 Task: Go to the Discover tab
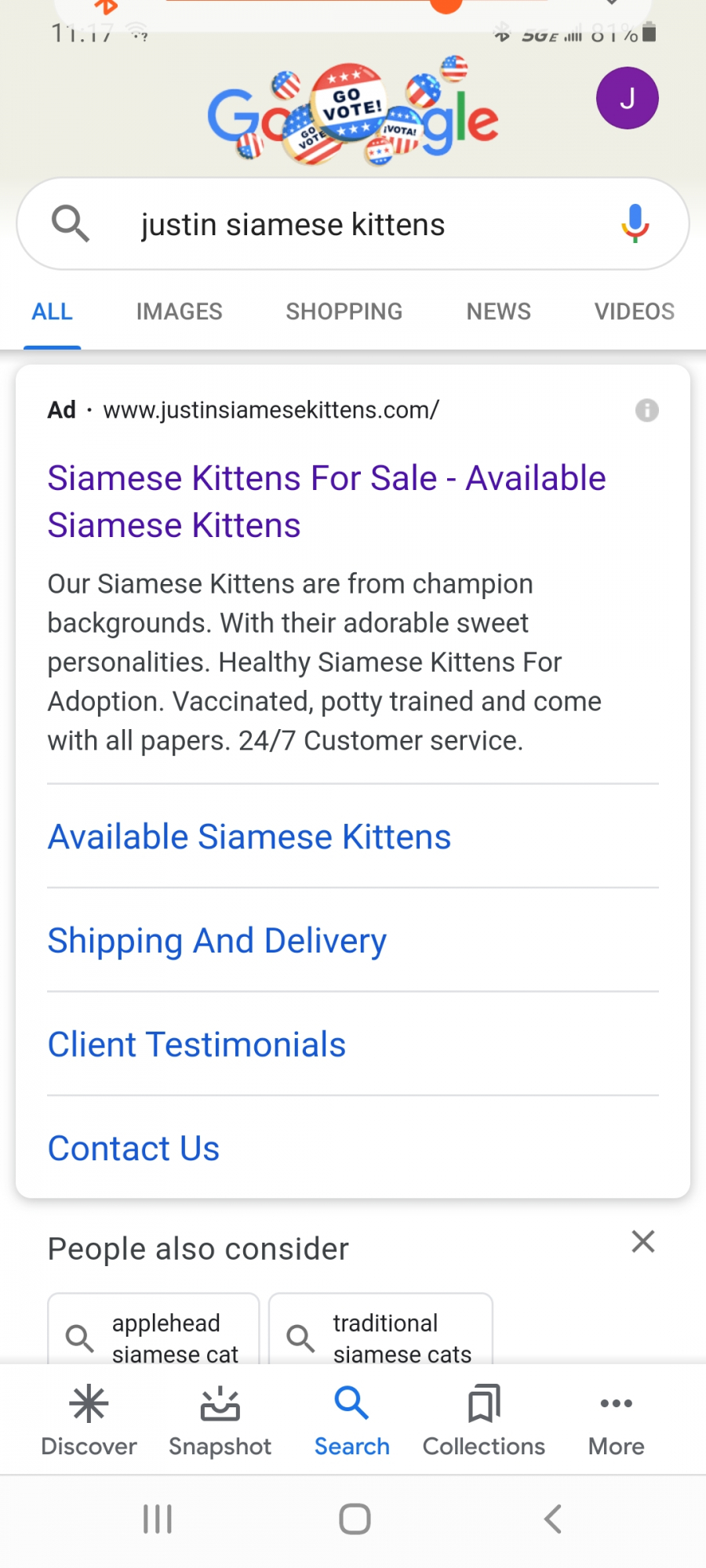pos(89,1421)
